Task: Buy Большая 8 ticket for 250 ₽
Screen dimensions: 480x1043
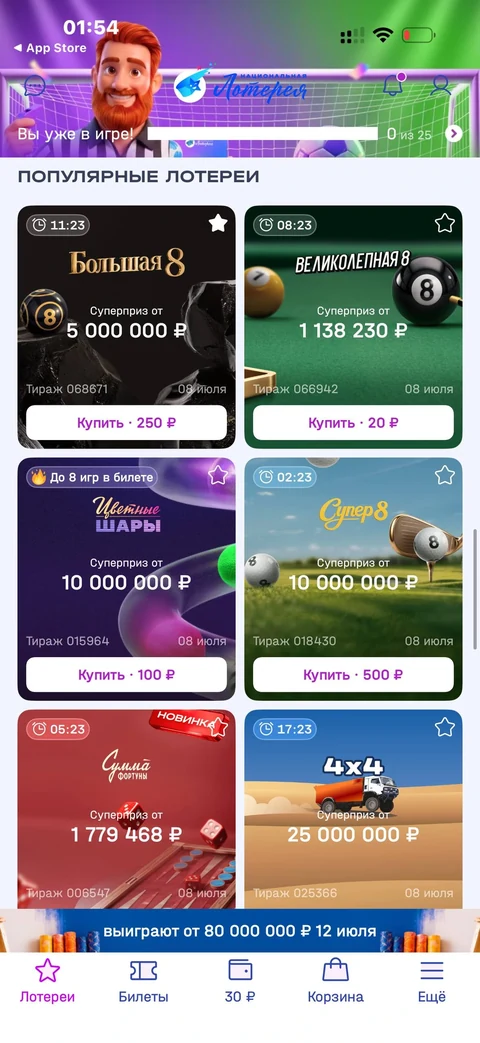Action: 126,422
